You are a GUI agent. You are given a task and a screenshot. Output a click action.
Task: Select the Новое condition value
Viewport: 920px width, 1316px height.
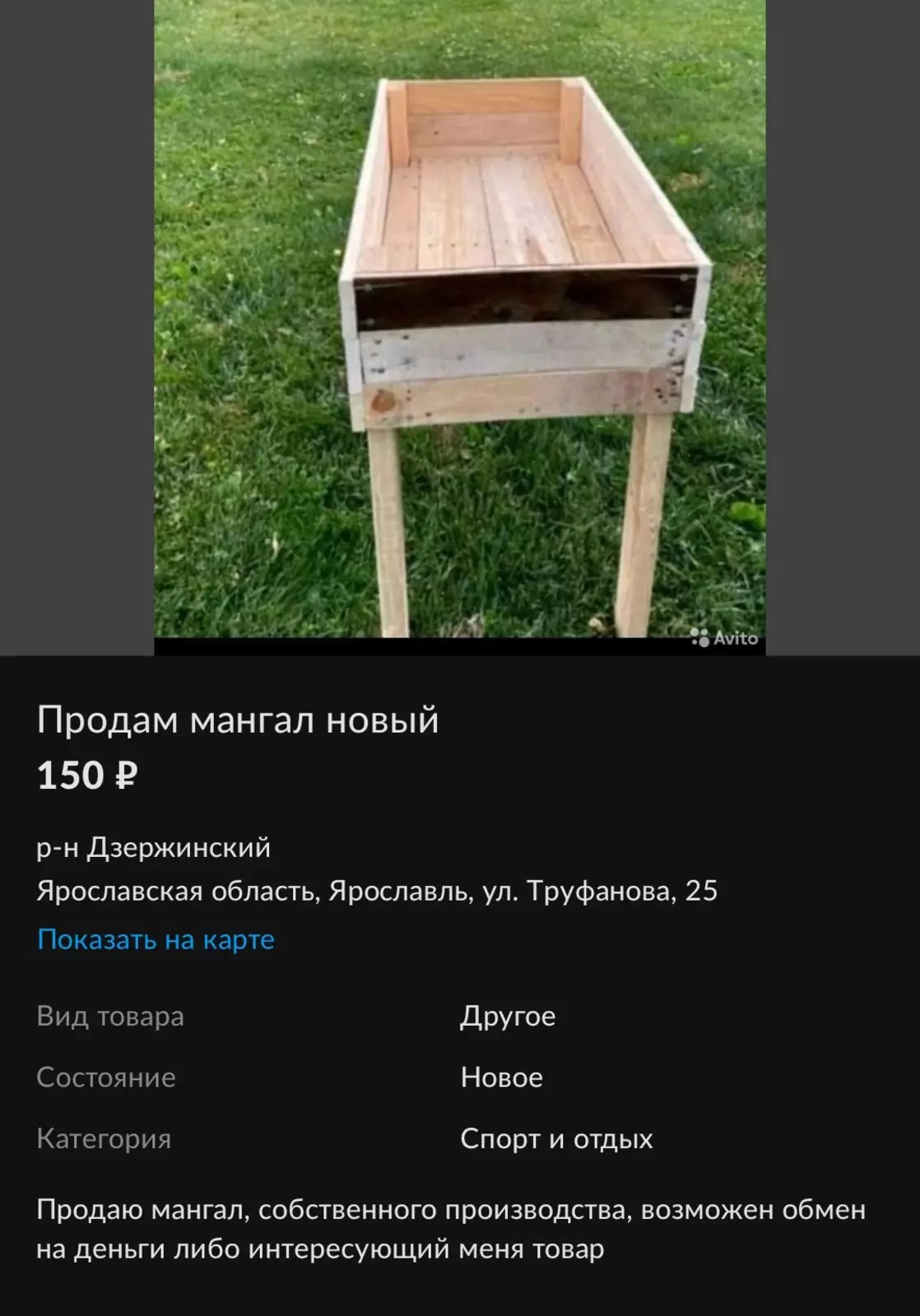500,1077
